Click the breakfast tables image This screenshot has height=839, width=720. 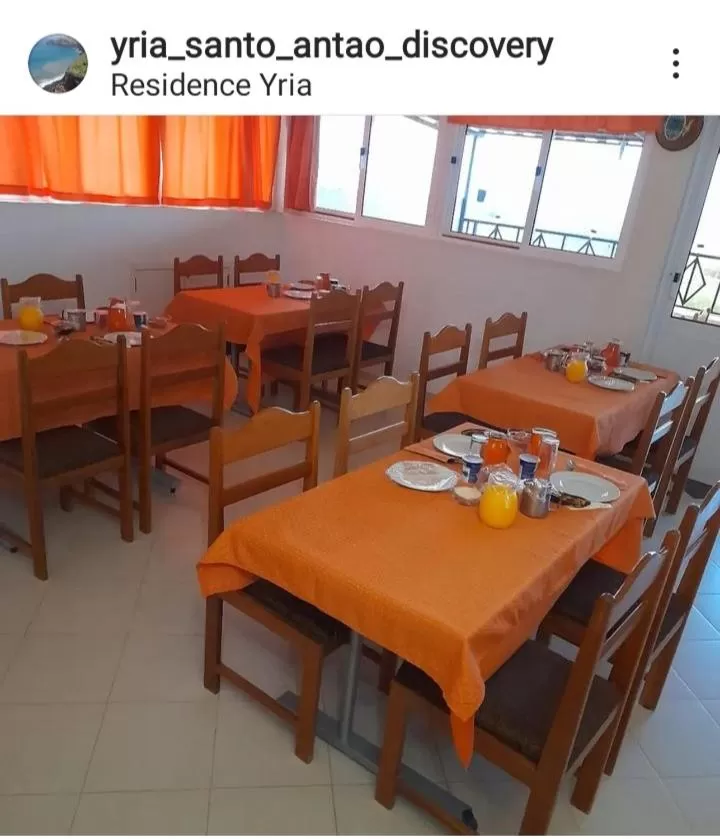coord(360,470)
